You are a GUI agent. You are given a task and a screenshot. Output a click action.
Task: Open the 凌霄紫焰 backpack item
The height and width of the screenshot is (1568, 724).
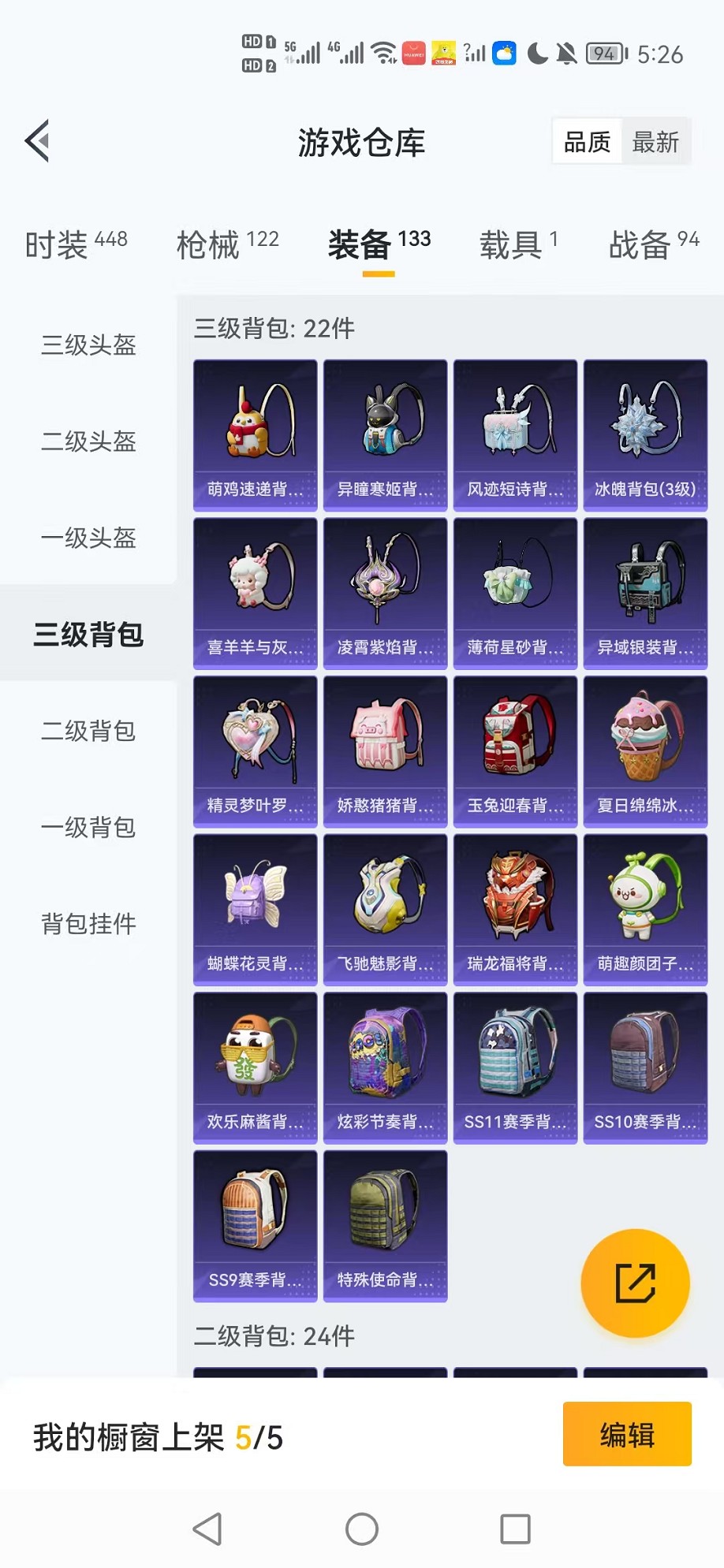tap(385, 593)
